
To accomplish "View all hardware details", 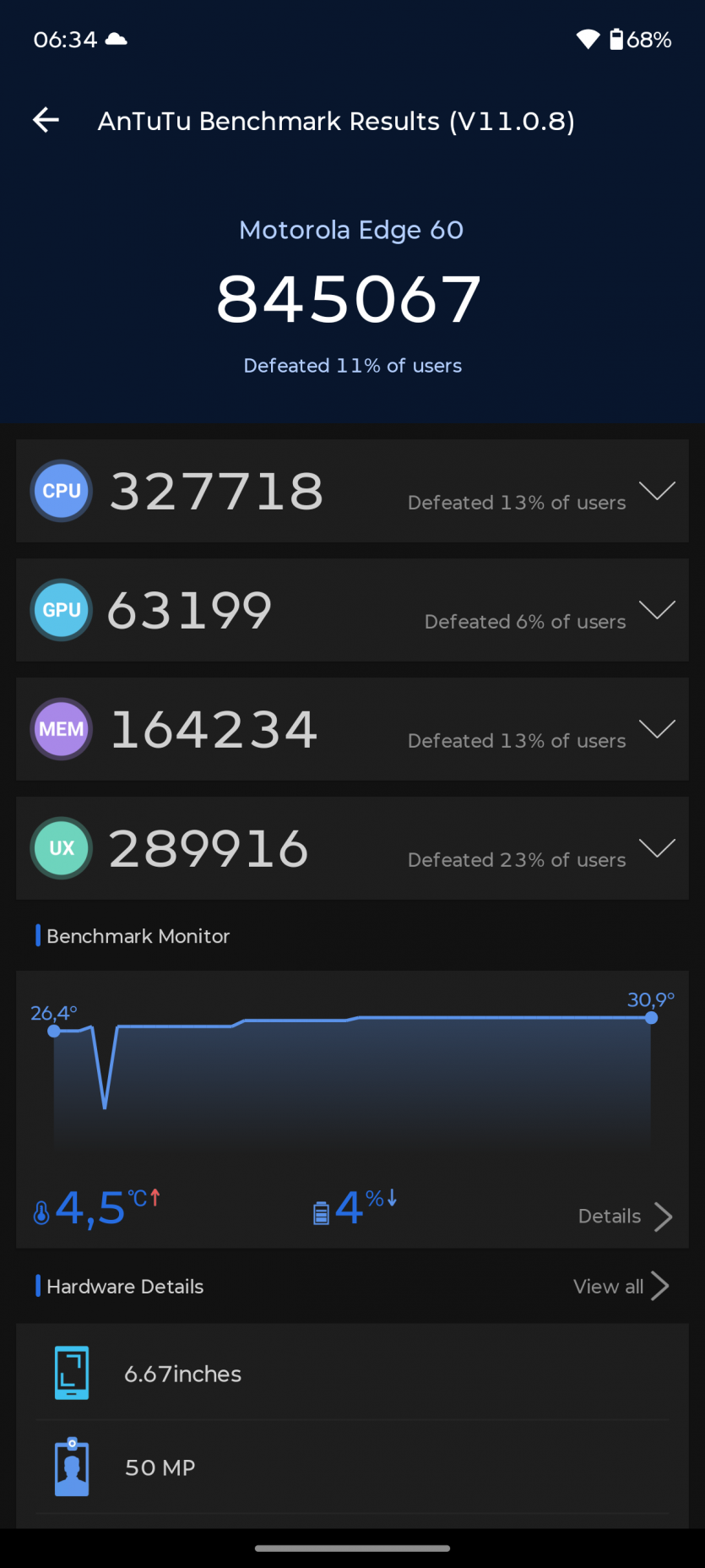I will pos(621,1287).
